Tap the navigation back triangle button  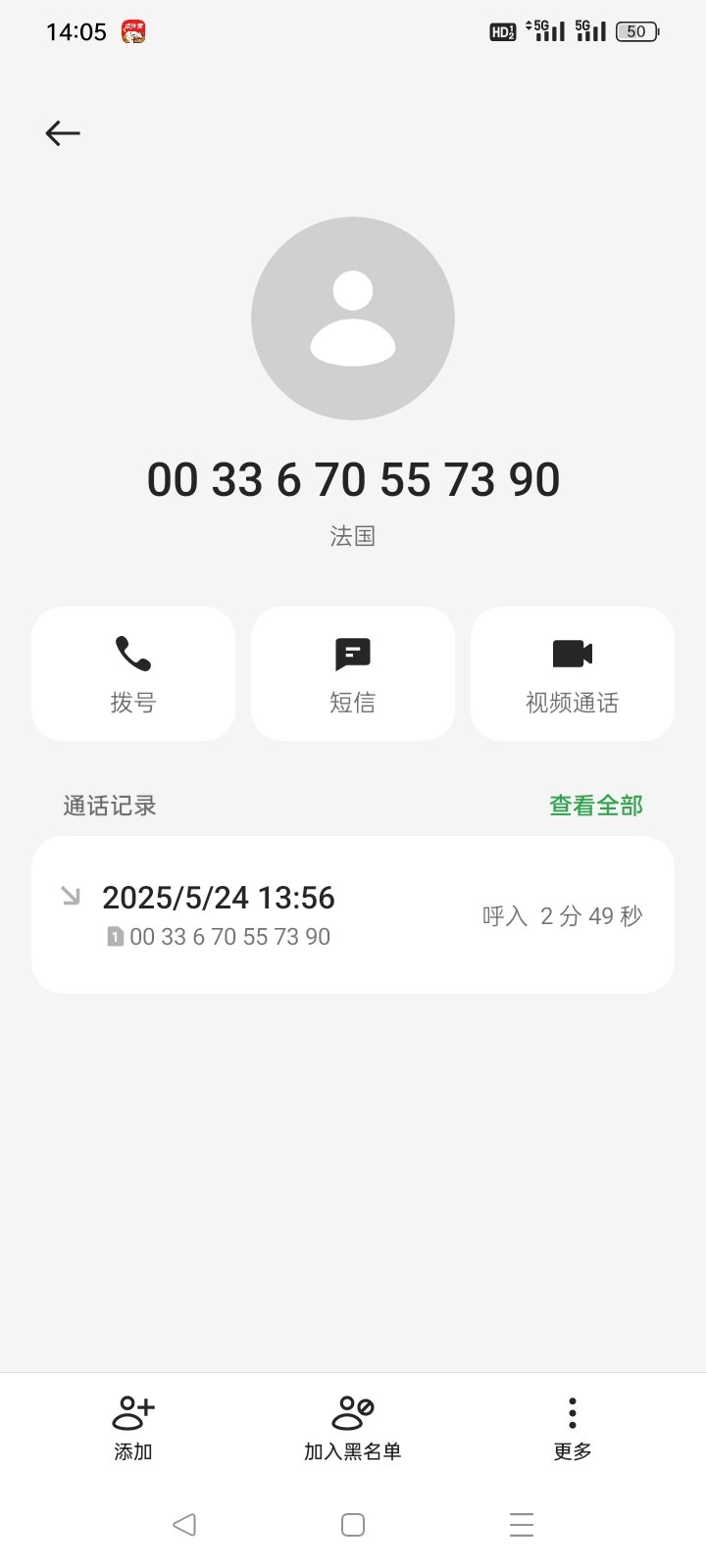coord(185,1524)
